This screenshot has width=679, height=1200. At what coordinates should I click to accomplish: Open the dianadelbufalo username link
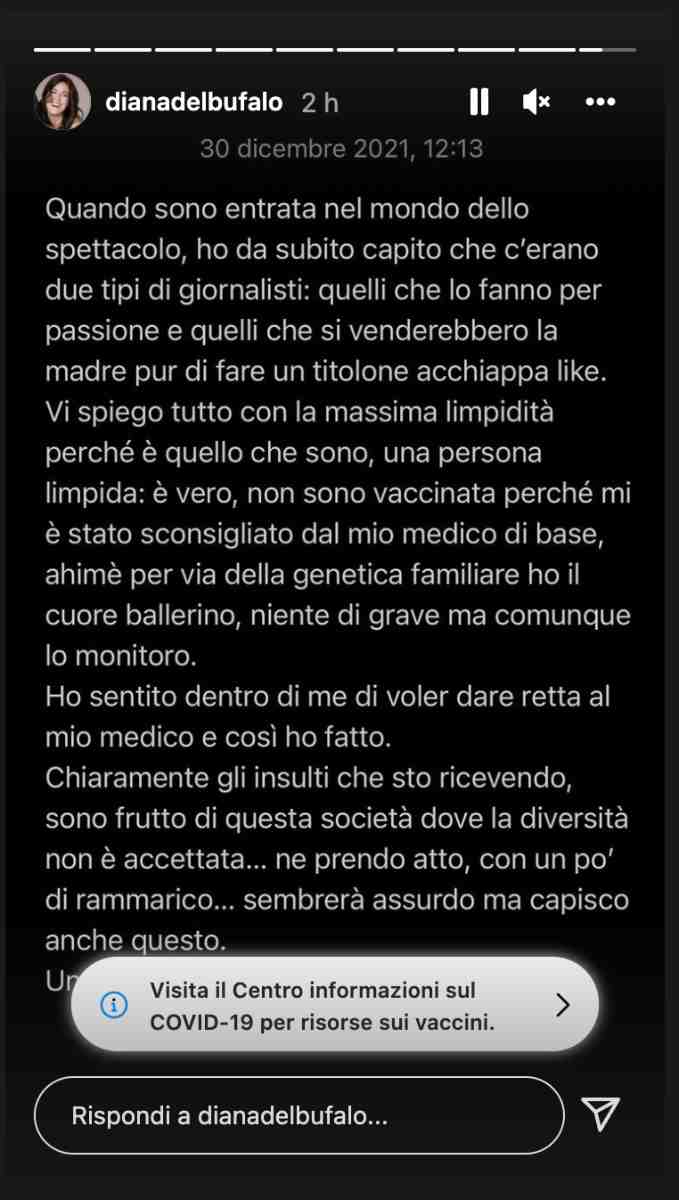click(x=193, y=102)
